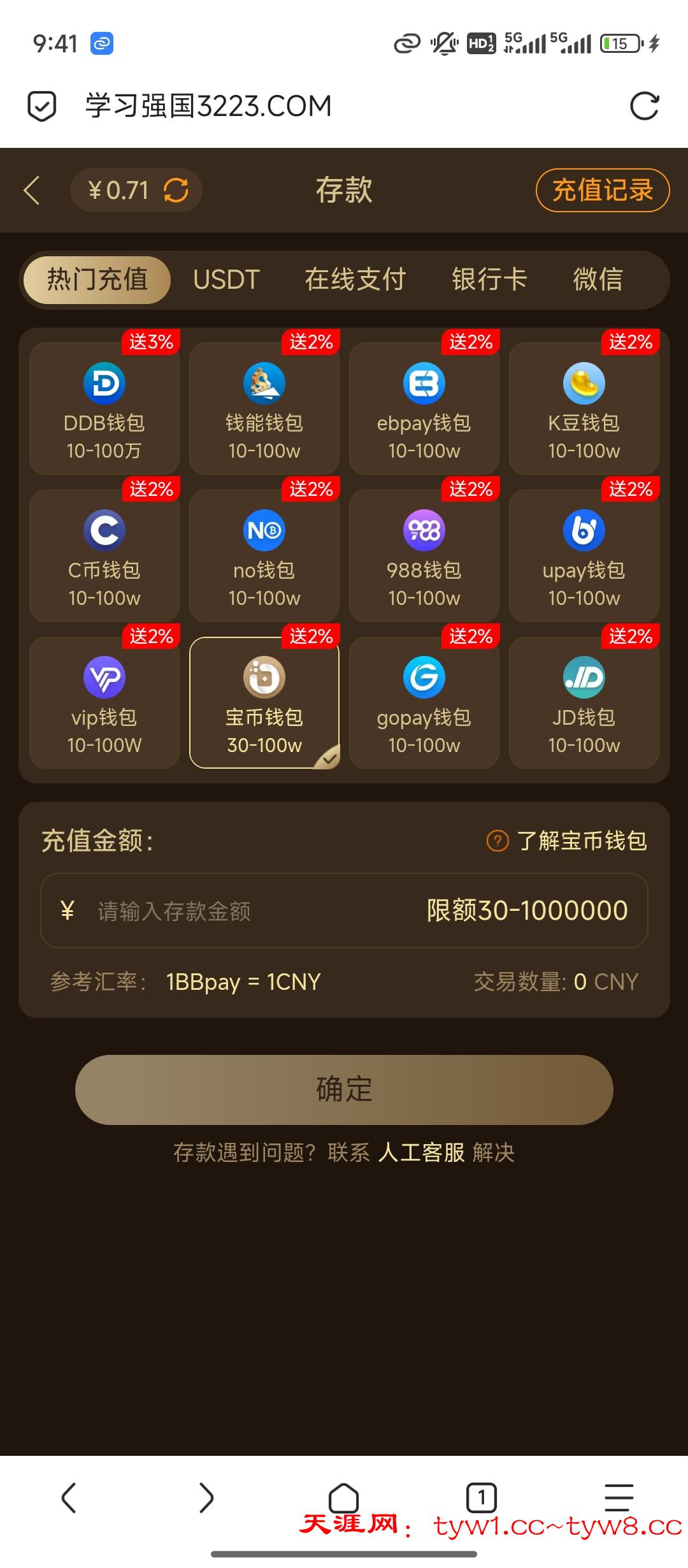Select DDB钱包 payment option
Screen dimensions: 688x1568
[x=104, y=409]
